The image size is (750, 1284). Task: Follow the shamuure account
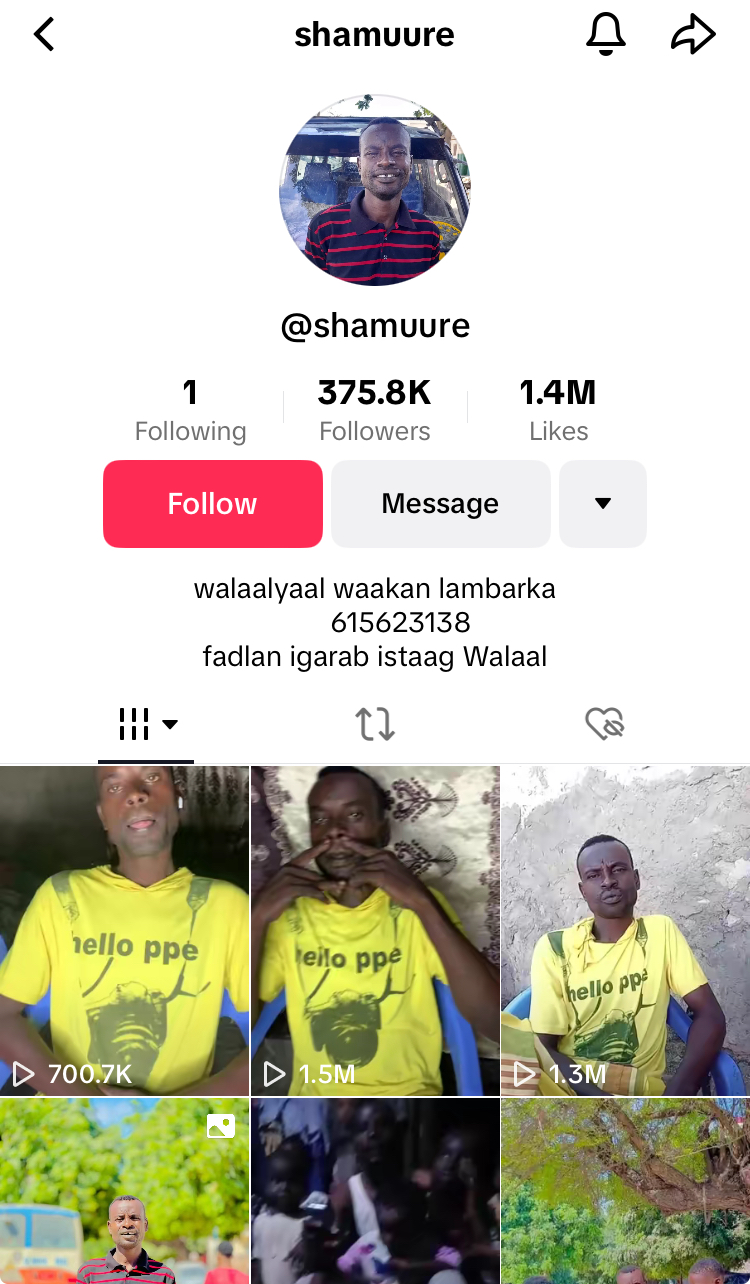212,504
